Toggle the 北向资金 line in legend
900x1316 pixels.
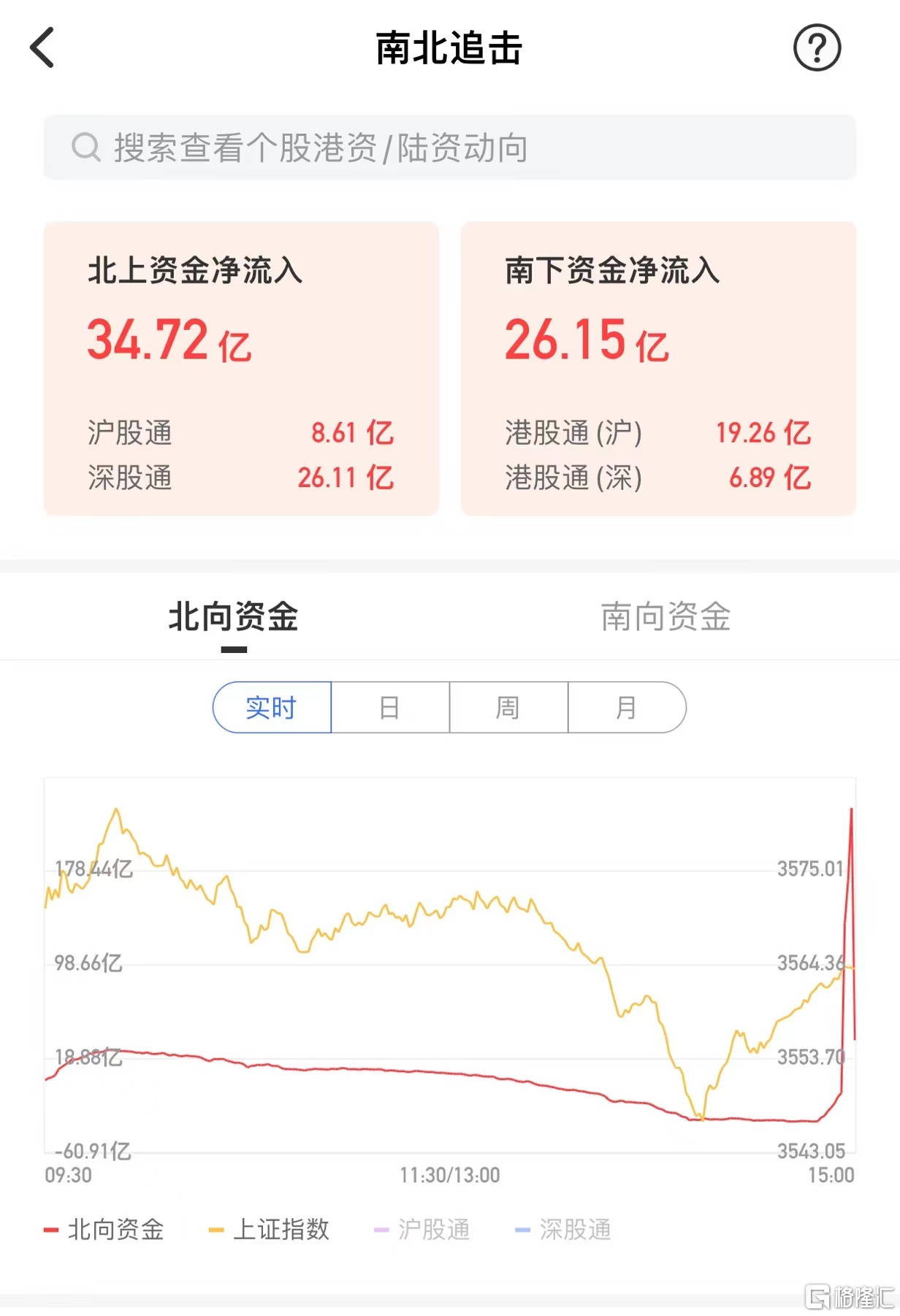pos(104,1230)
